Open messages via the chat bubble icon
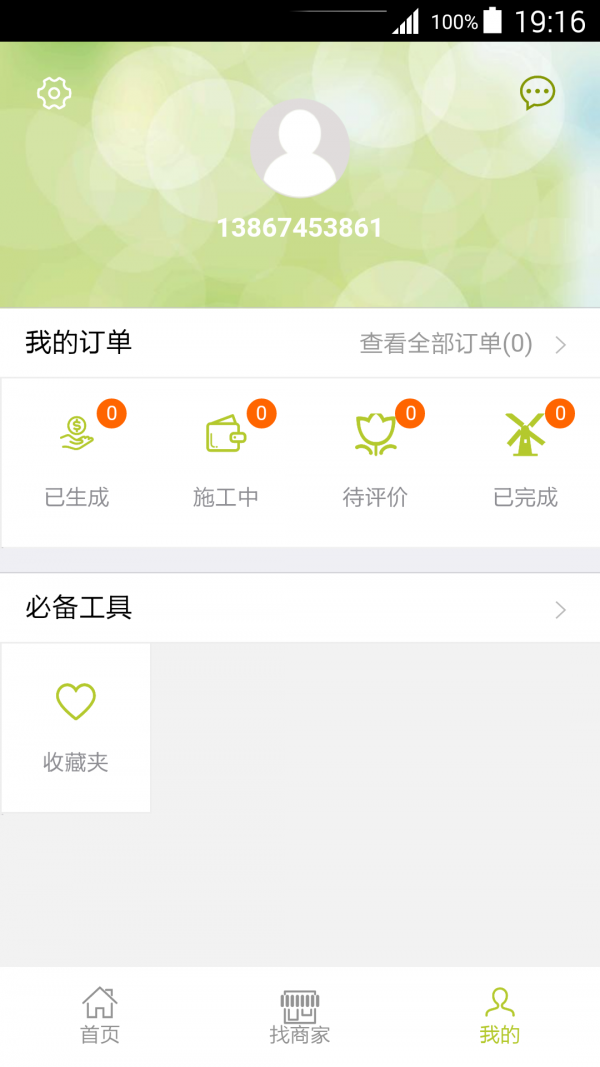Viewport: 600px width, 1067px height. (x=537, y=93)
